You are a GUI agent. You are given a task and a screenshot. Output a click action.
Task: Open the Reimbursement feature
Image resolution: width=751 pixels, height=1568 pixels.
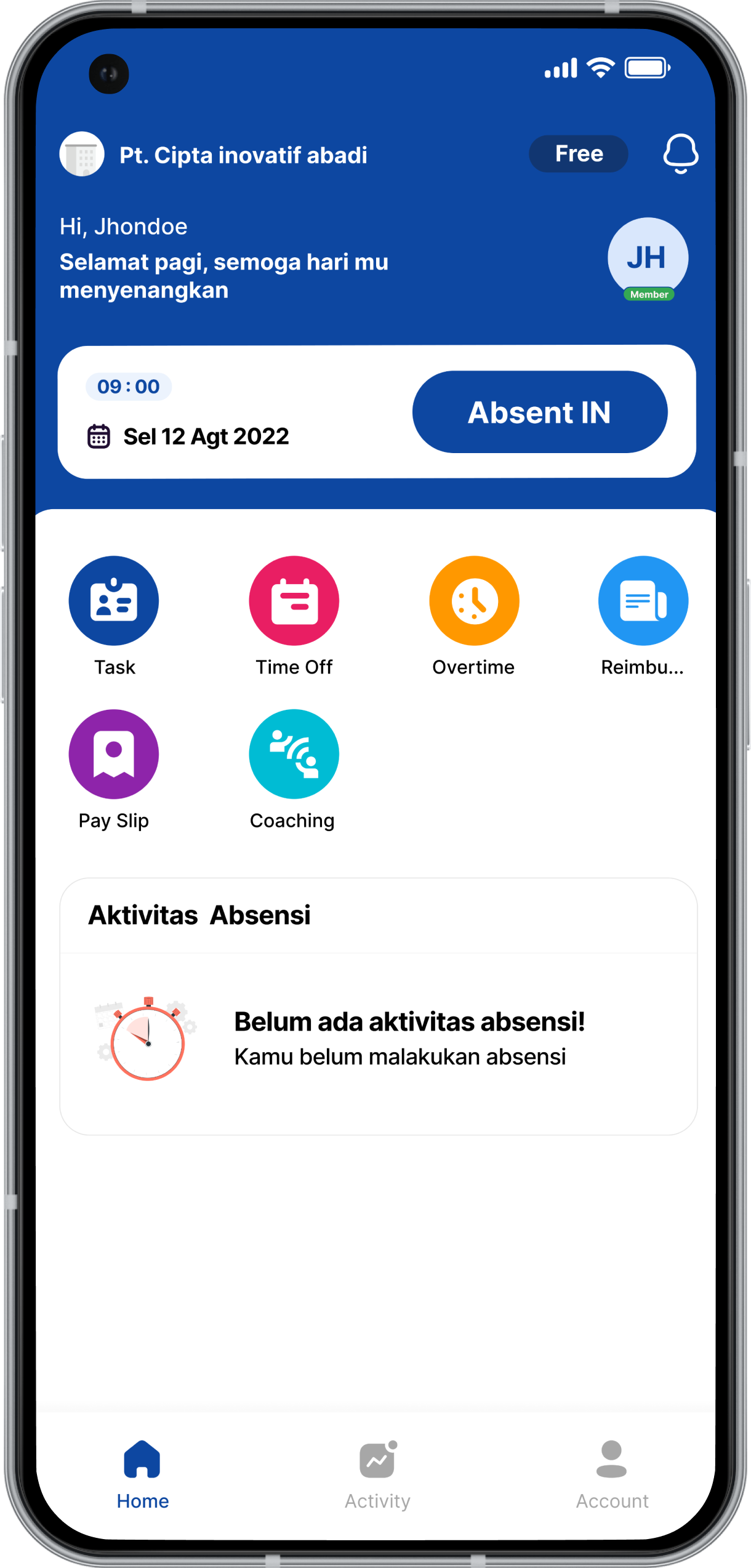pyautogui.click(x=643, y=601)
